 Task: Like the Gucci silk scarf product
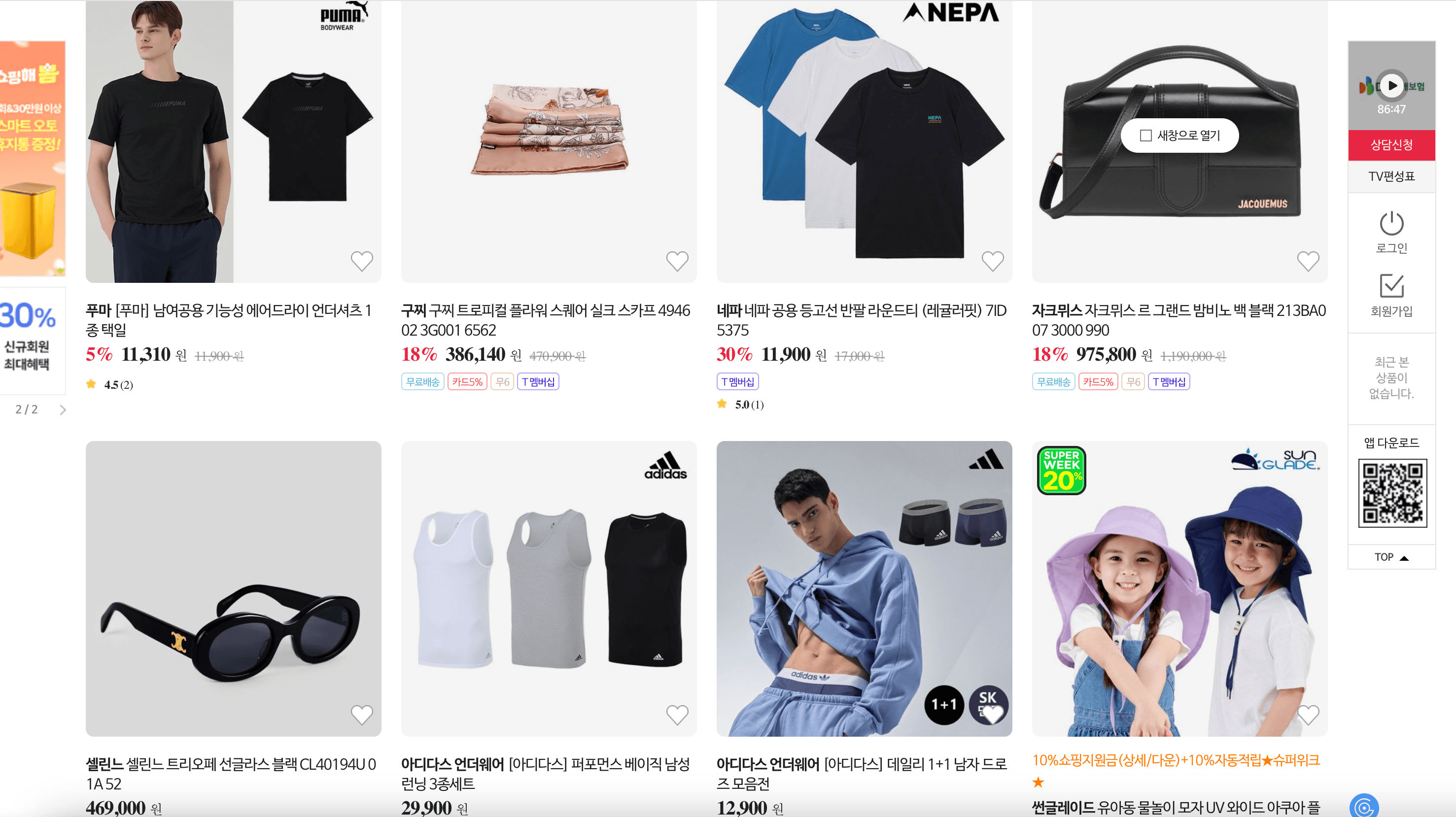coord(677,261)
